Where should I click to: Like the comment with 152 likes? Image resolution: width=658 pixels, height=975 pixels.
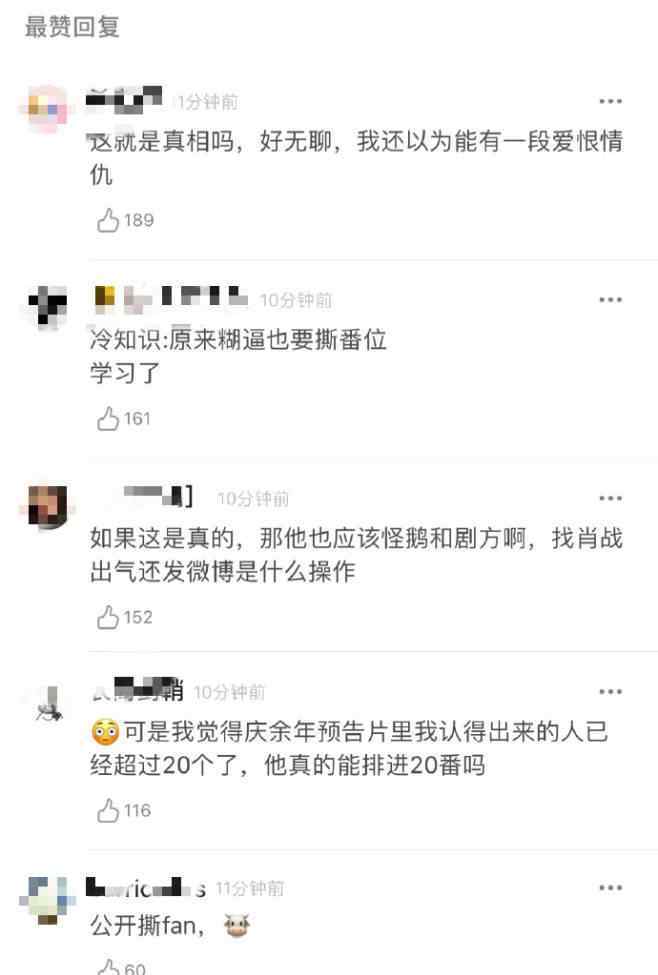point(108,618)
